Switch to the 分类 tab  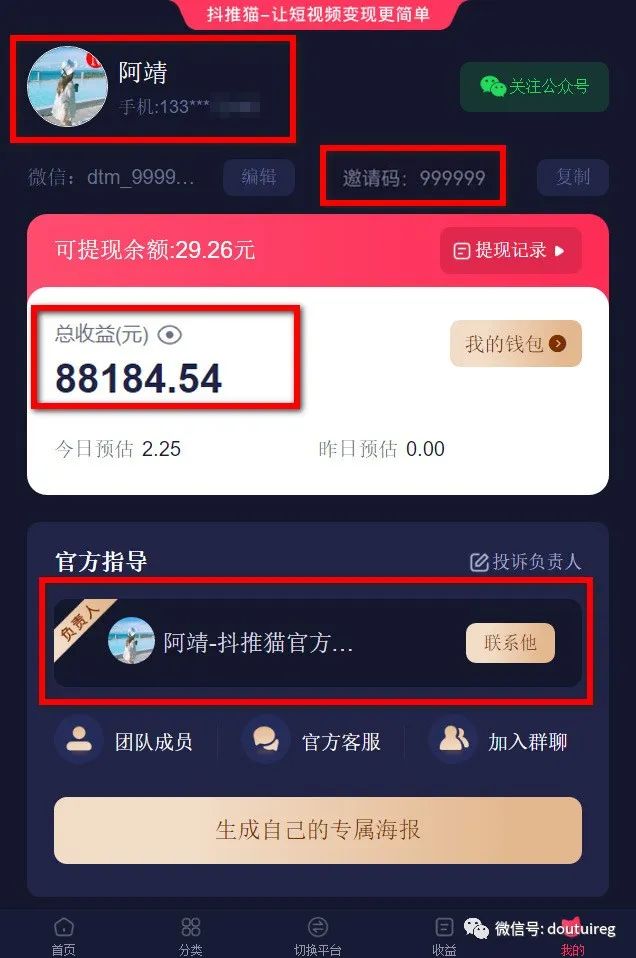point(190,936)
